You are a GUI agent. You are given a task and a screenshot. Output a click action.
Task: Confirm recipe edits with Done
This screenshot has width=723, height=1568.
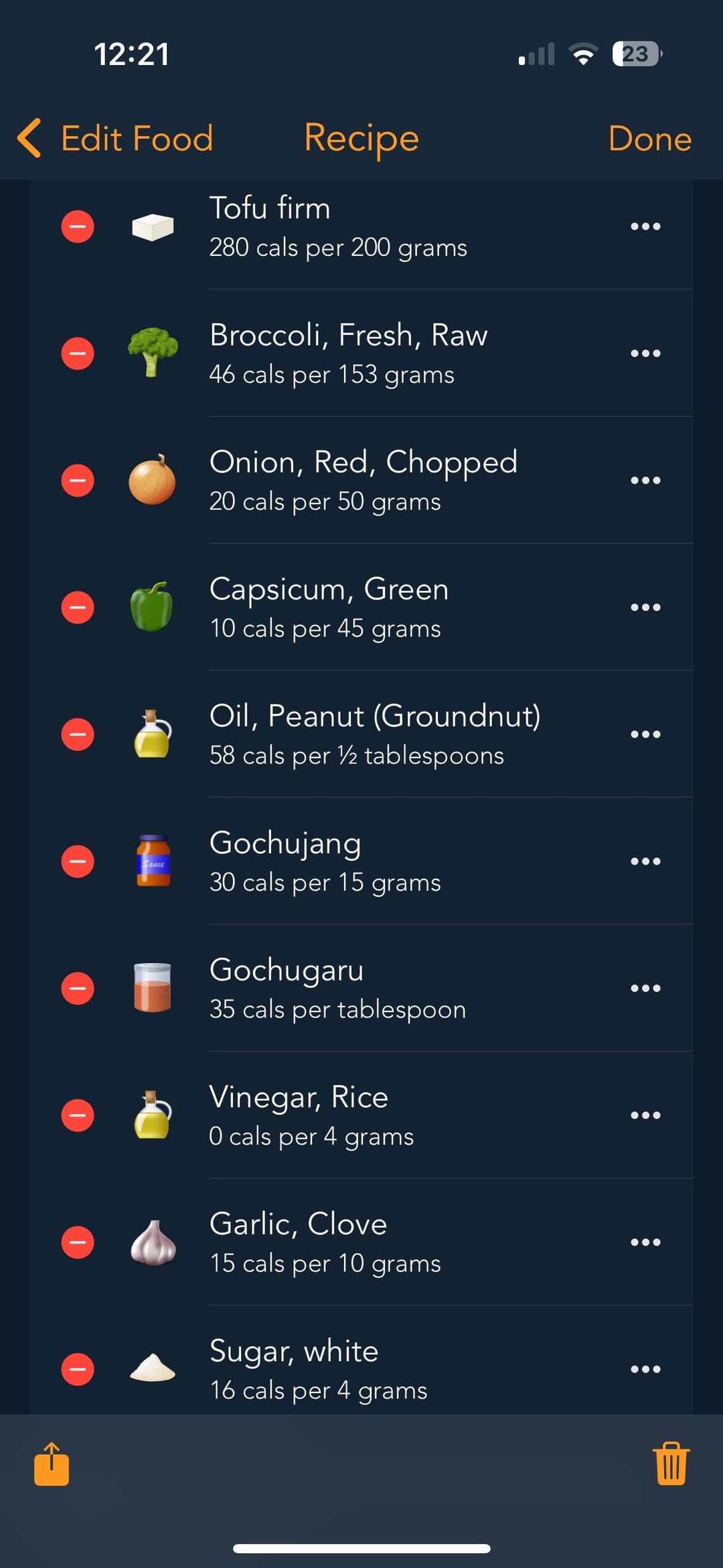[x=649, y=139]
